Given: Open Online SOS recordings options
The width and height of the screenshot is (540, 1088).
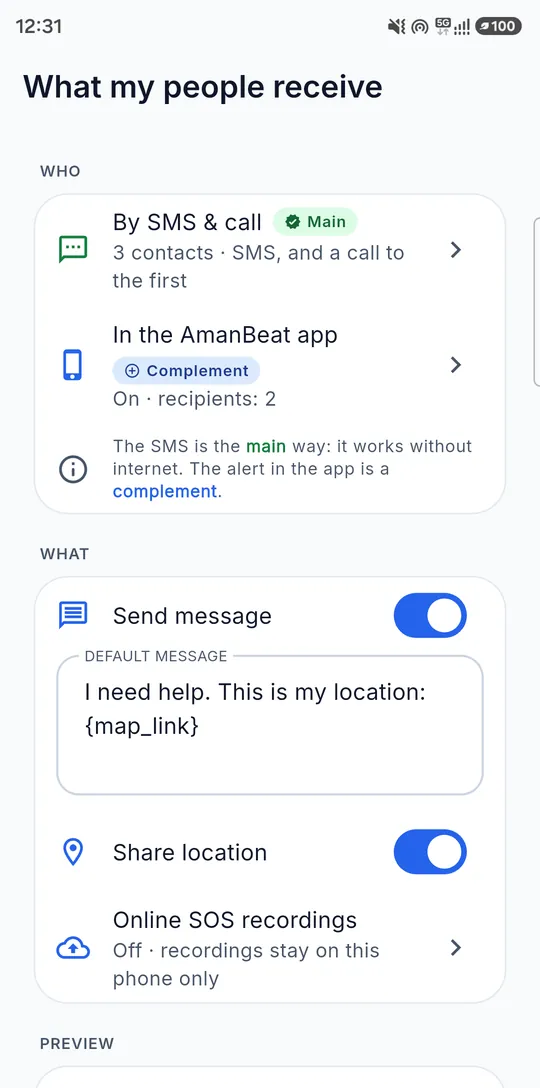Looking at the screenshot, I should (x=269, y=949).
